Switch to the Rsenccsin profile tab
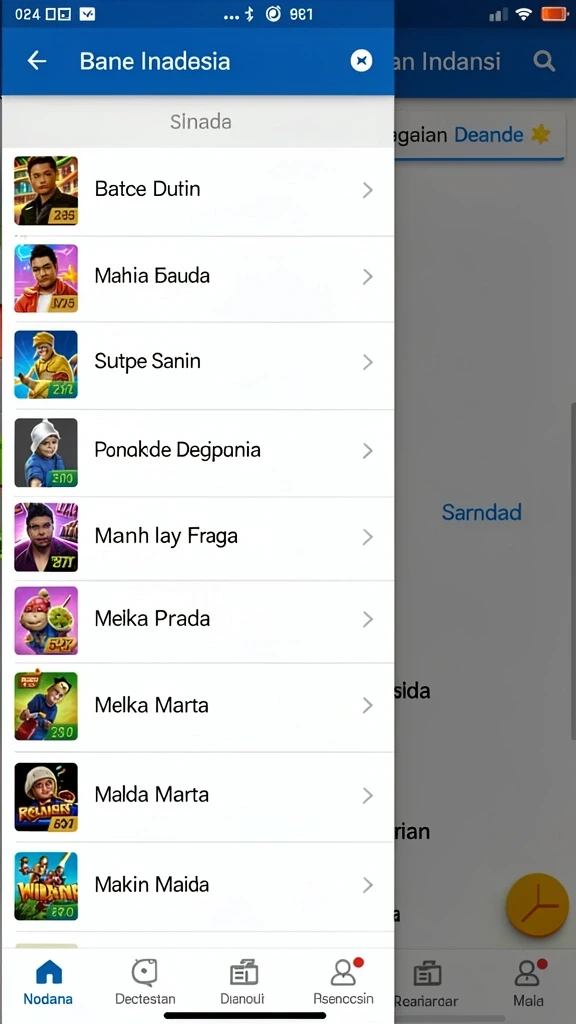 [344, 982]
